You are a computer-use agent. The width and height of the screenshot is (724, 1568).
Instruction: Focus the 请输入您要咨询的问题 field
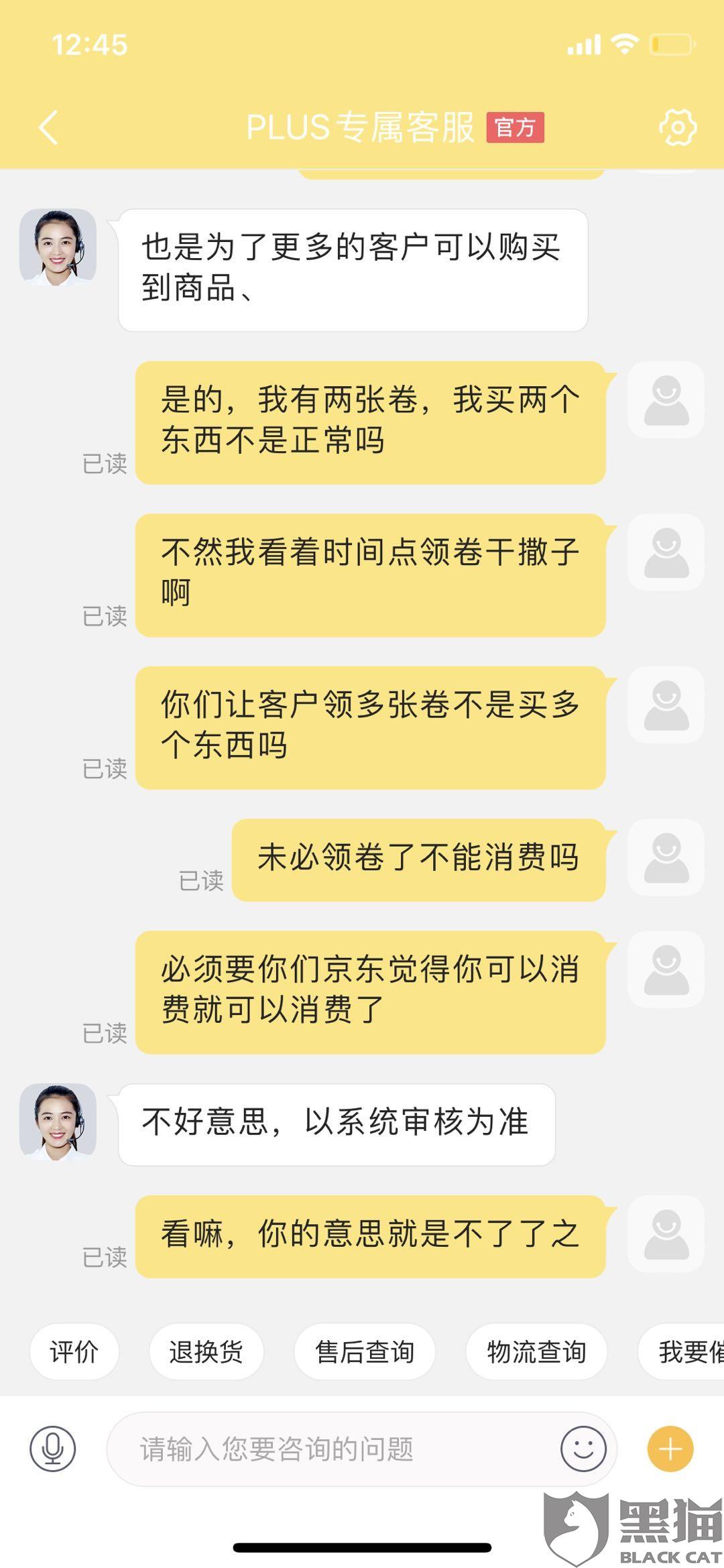click(335, 1449)
